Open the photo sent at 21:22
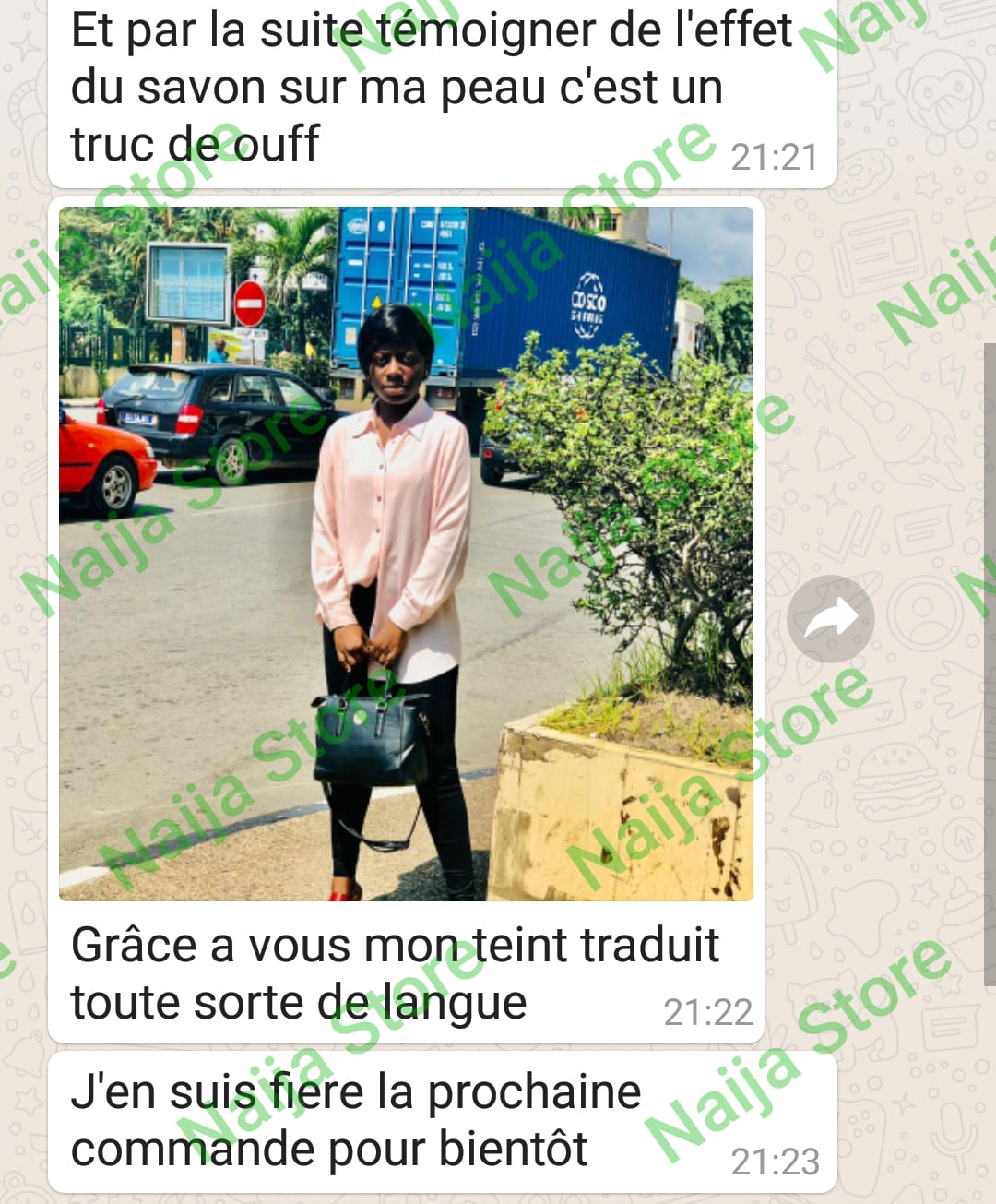996x1204 pixels. [406, 553]
